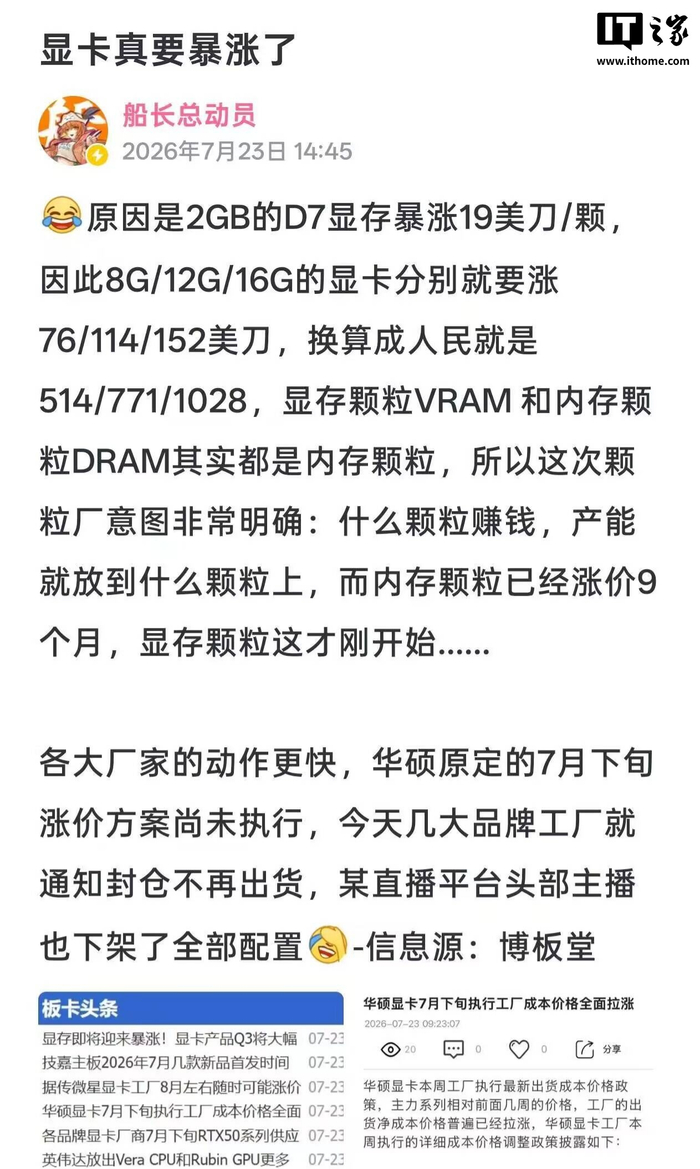
Task: Open the 板卡头条 news list image
Action: [x=192, y=1080]
